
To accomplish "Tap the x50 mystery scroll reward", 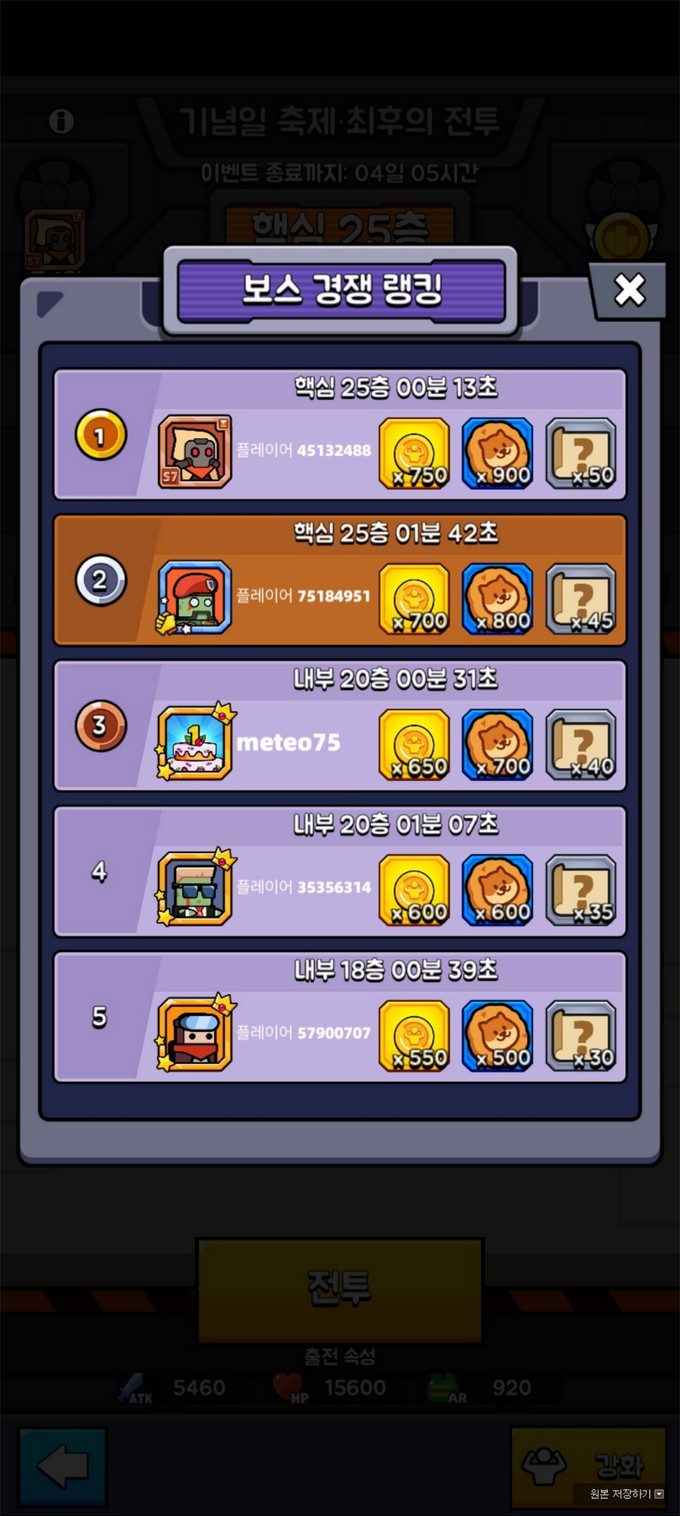I will (581, 453).
